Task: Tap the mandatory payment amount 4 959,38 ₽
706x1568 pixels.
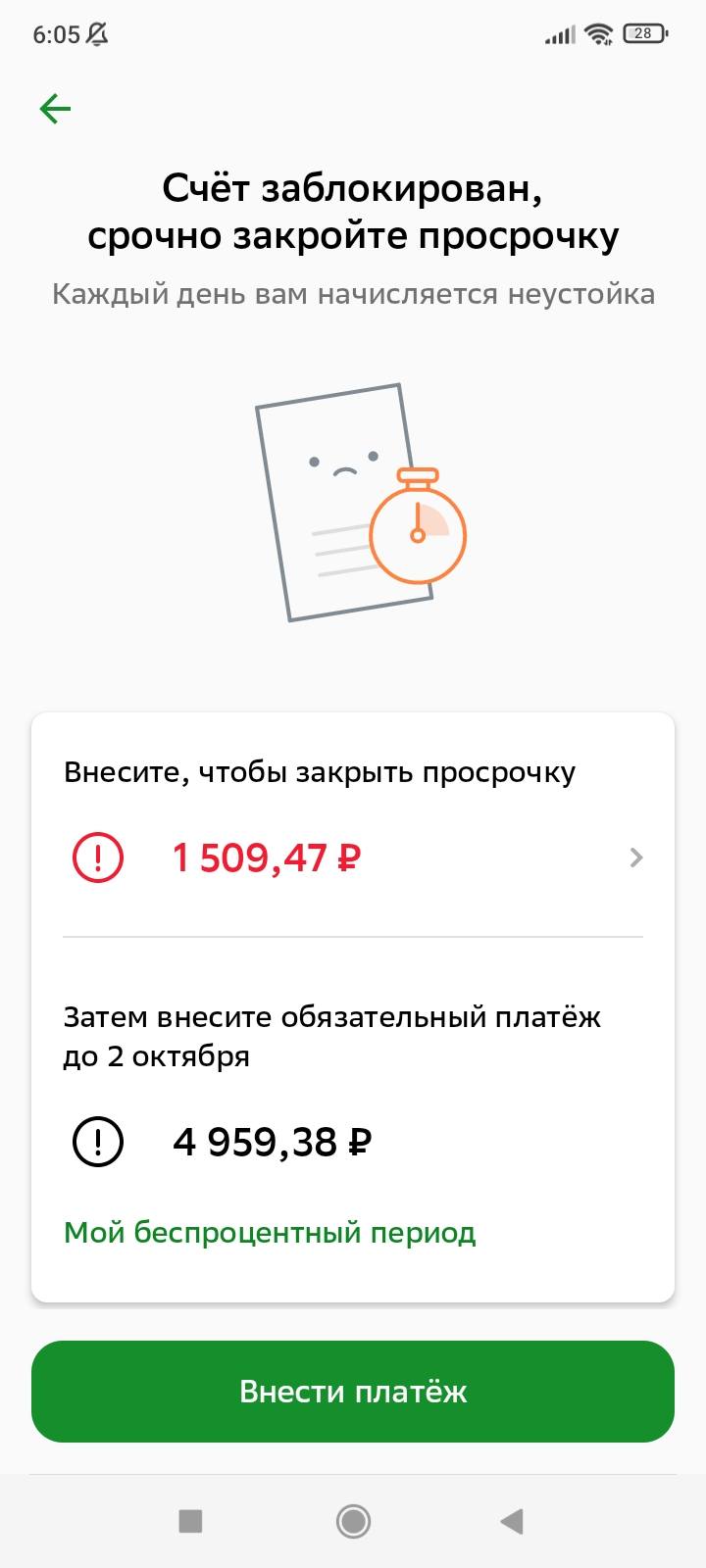Action: tap(270, 1140)
